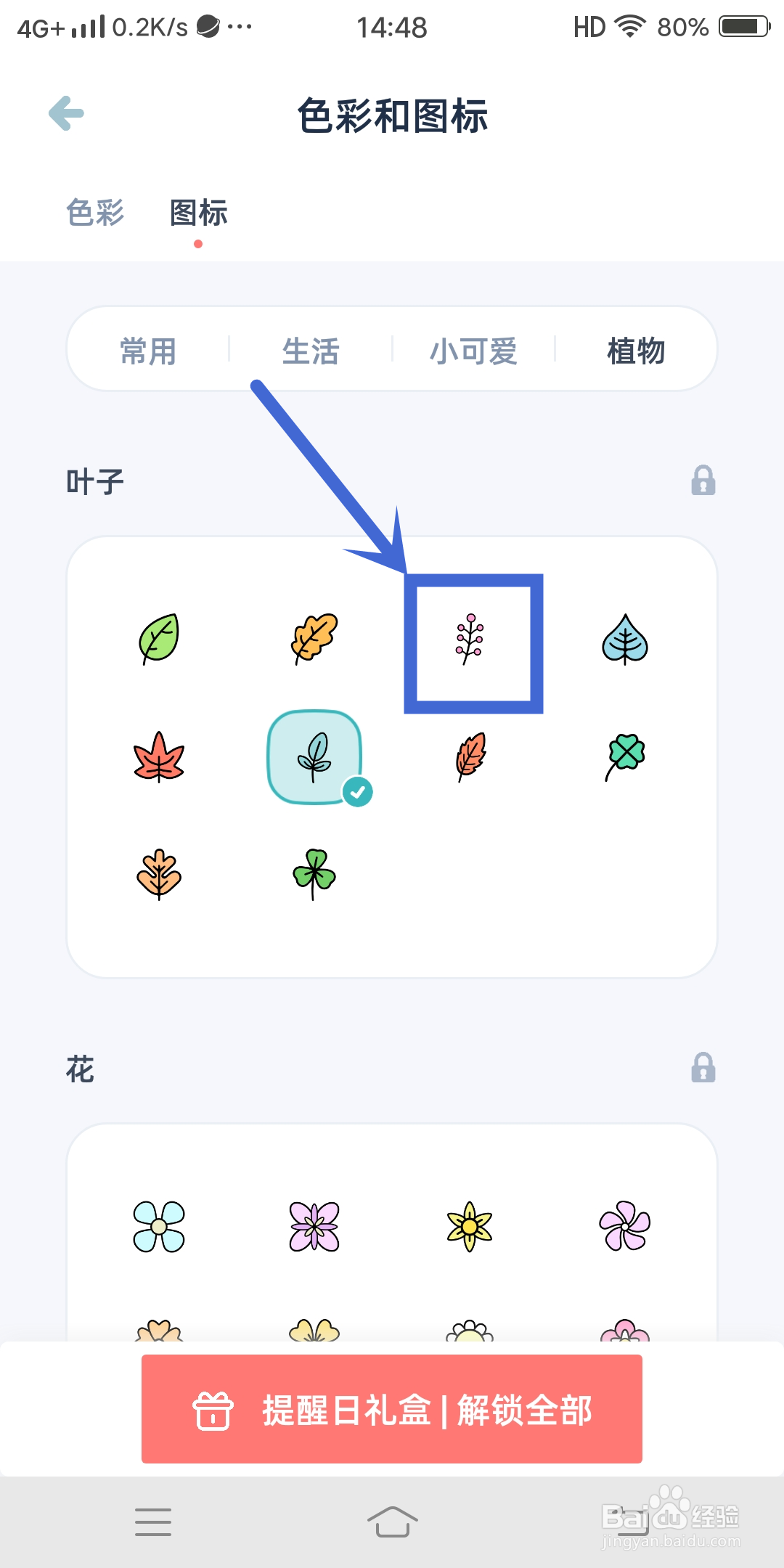The height and width of the screenshot is (1568, 784).
Task: Tap the home navigation button
Action: (x=392, y=1522)
